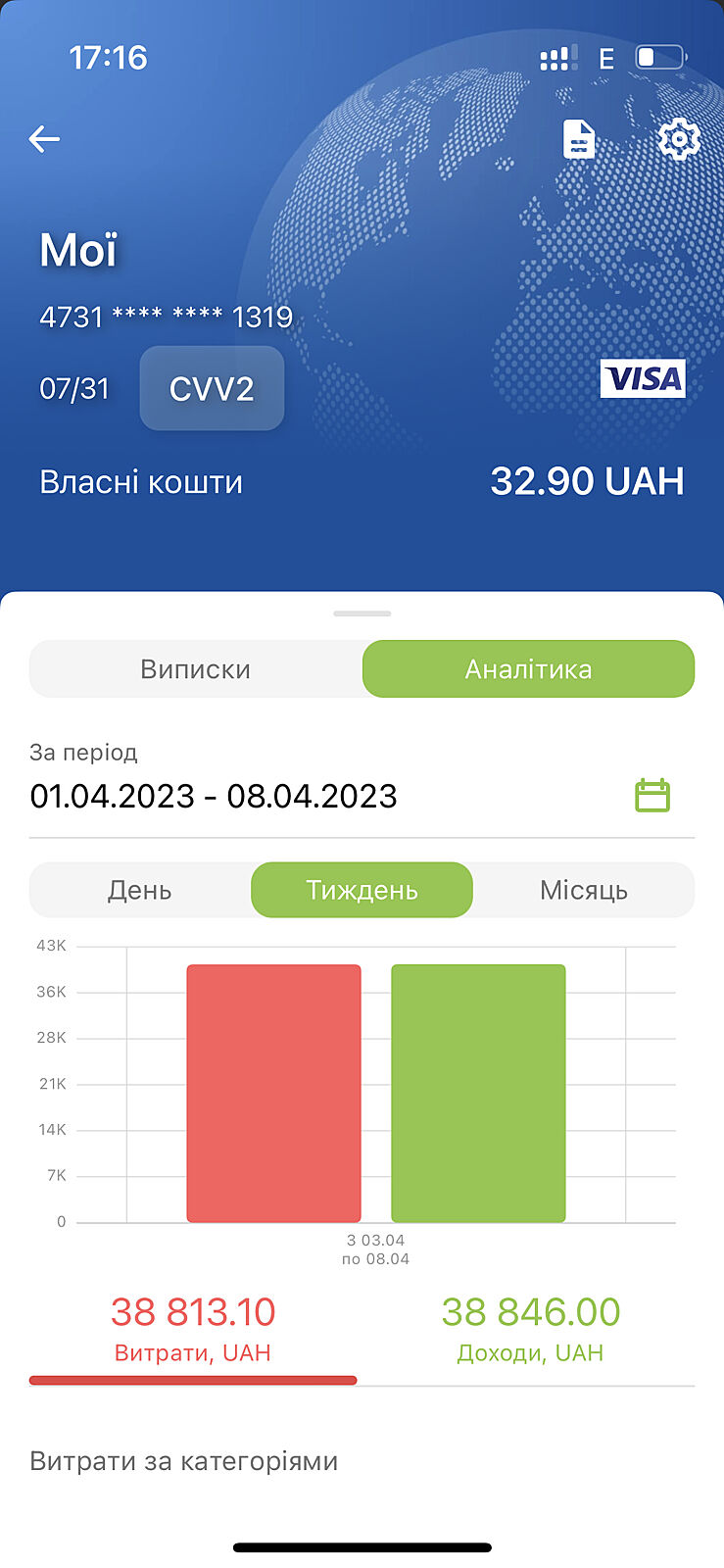Viewport: 724px width, 1568px height.
Task: Open the card document icon
Action: pos(579,139)
